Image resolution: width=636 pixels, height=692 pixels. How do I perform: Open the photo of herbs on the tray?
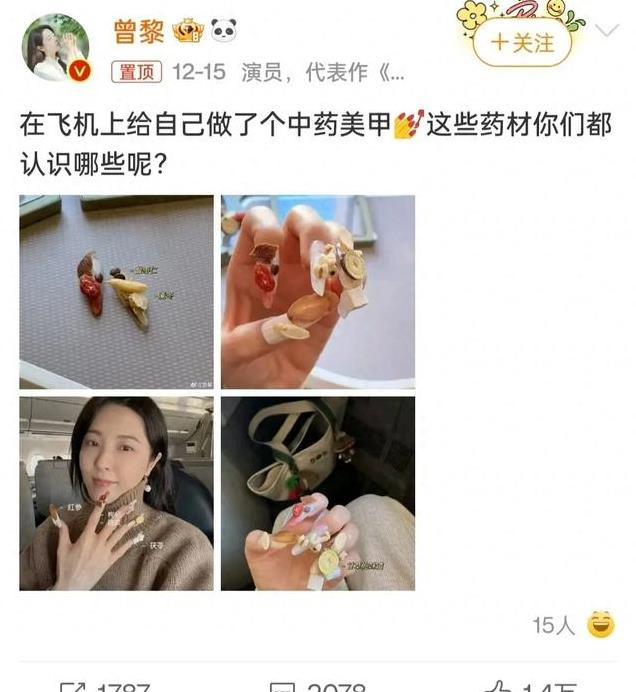(x=116, y=291)
